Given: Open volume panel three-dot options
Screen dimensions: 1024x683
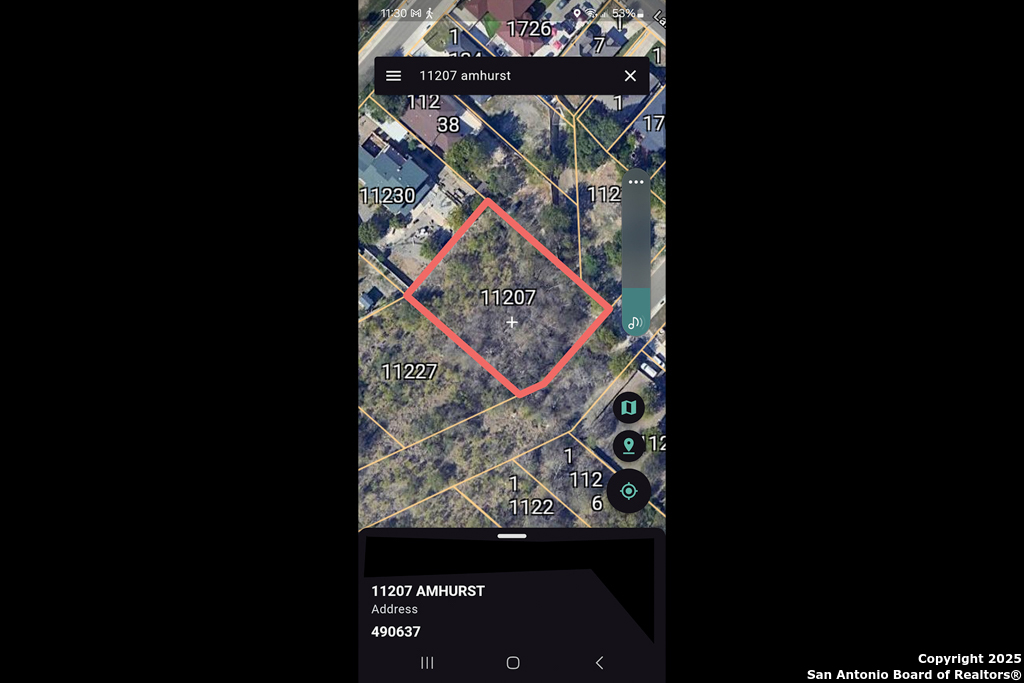Looking at the screenshot, I should tap(636, 182).
